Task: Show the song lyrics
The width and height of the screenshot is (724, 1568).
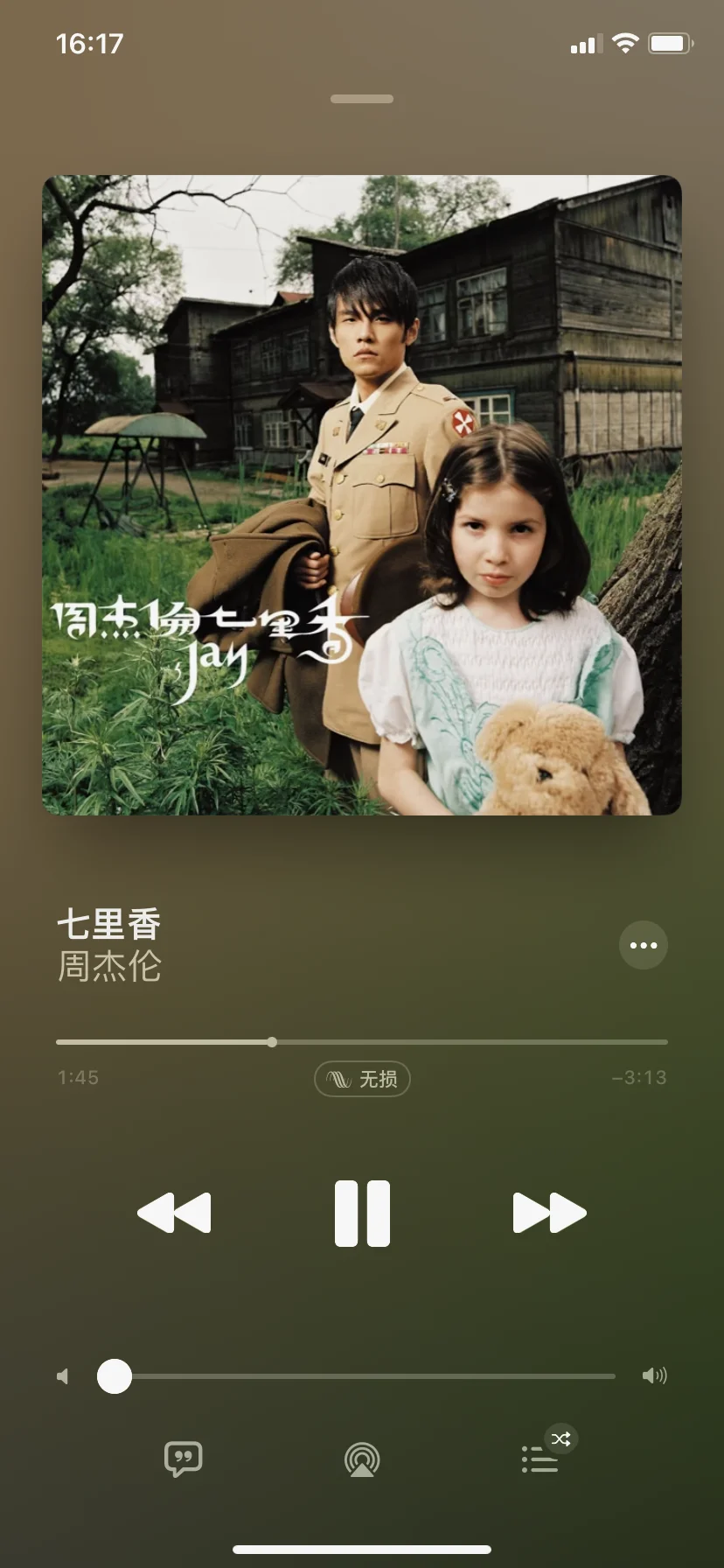Action: pos(183,1459)
